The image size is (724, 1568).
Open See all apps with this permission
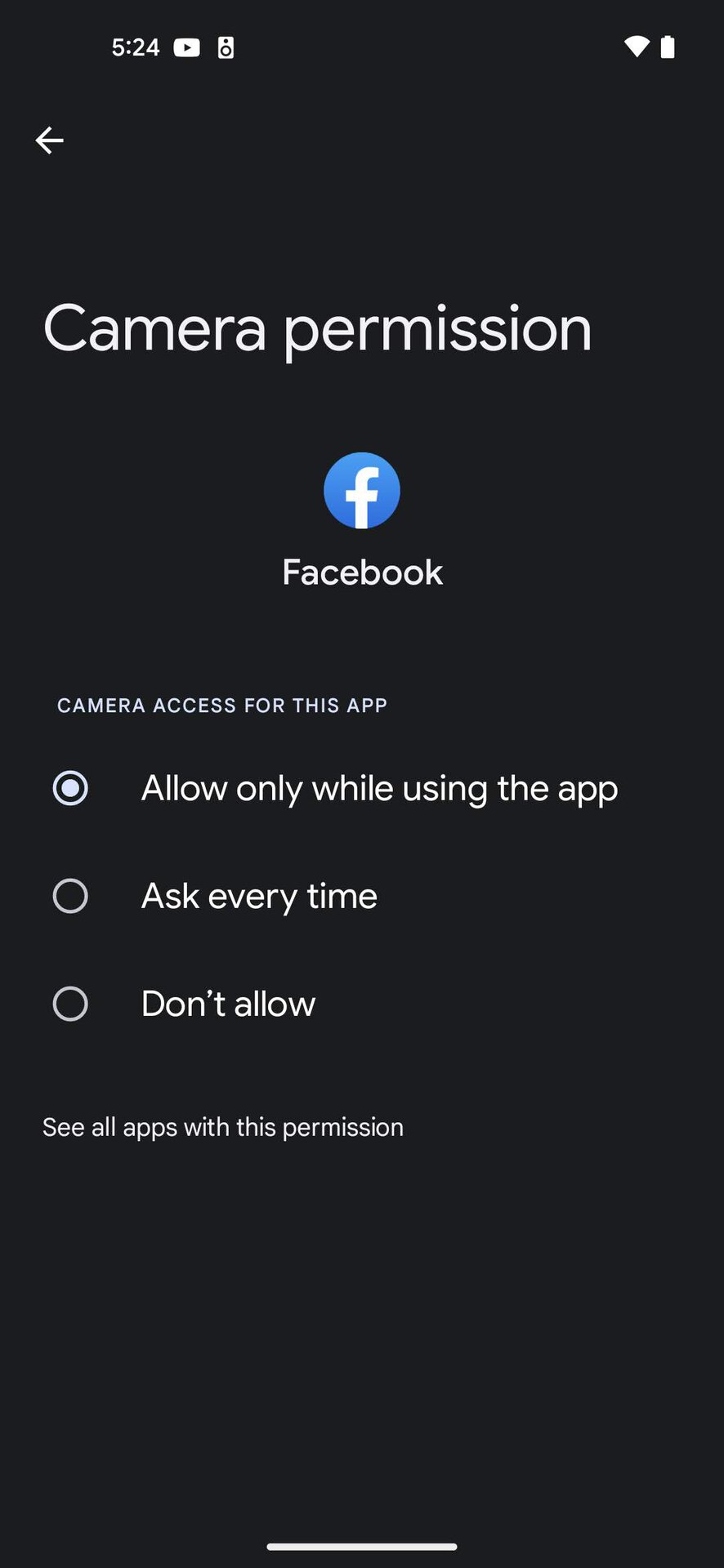click(223, 1127)
